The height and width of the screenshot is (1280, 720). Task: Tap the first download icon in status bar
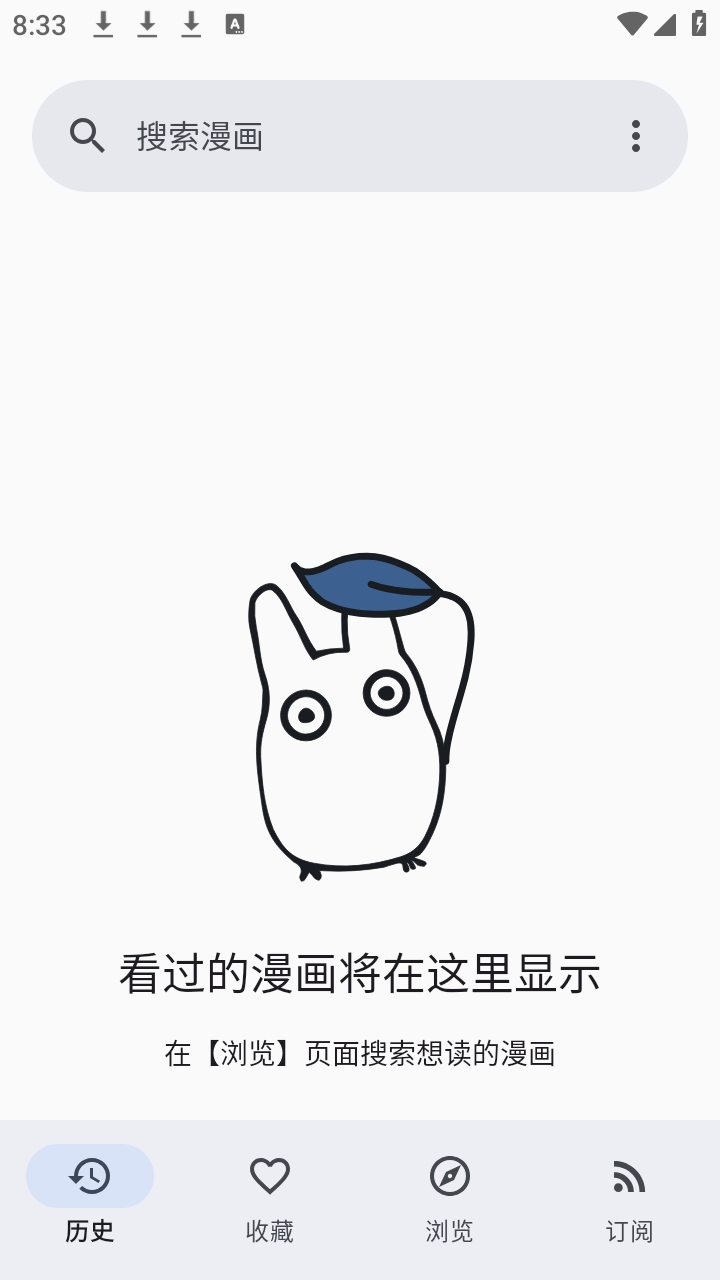(x=104, y=25)
